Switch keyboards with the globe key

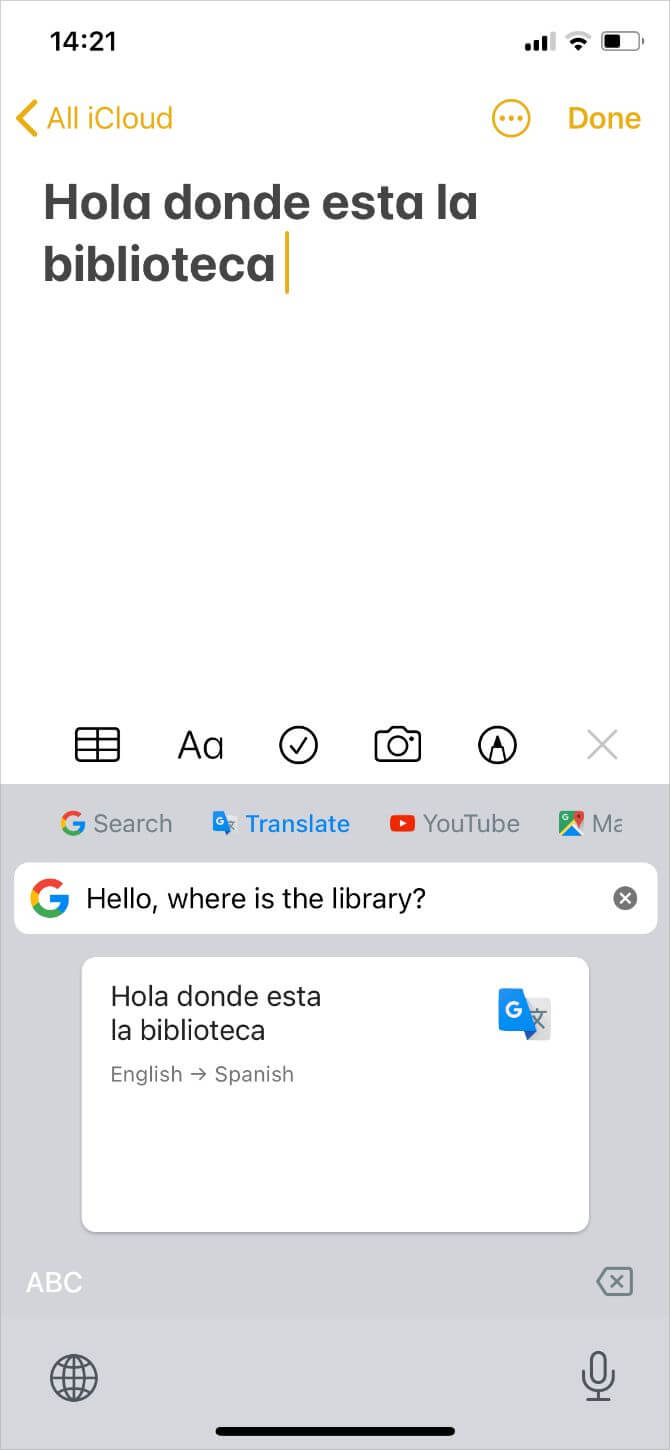click(x=74, y=1377)
